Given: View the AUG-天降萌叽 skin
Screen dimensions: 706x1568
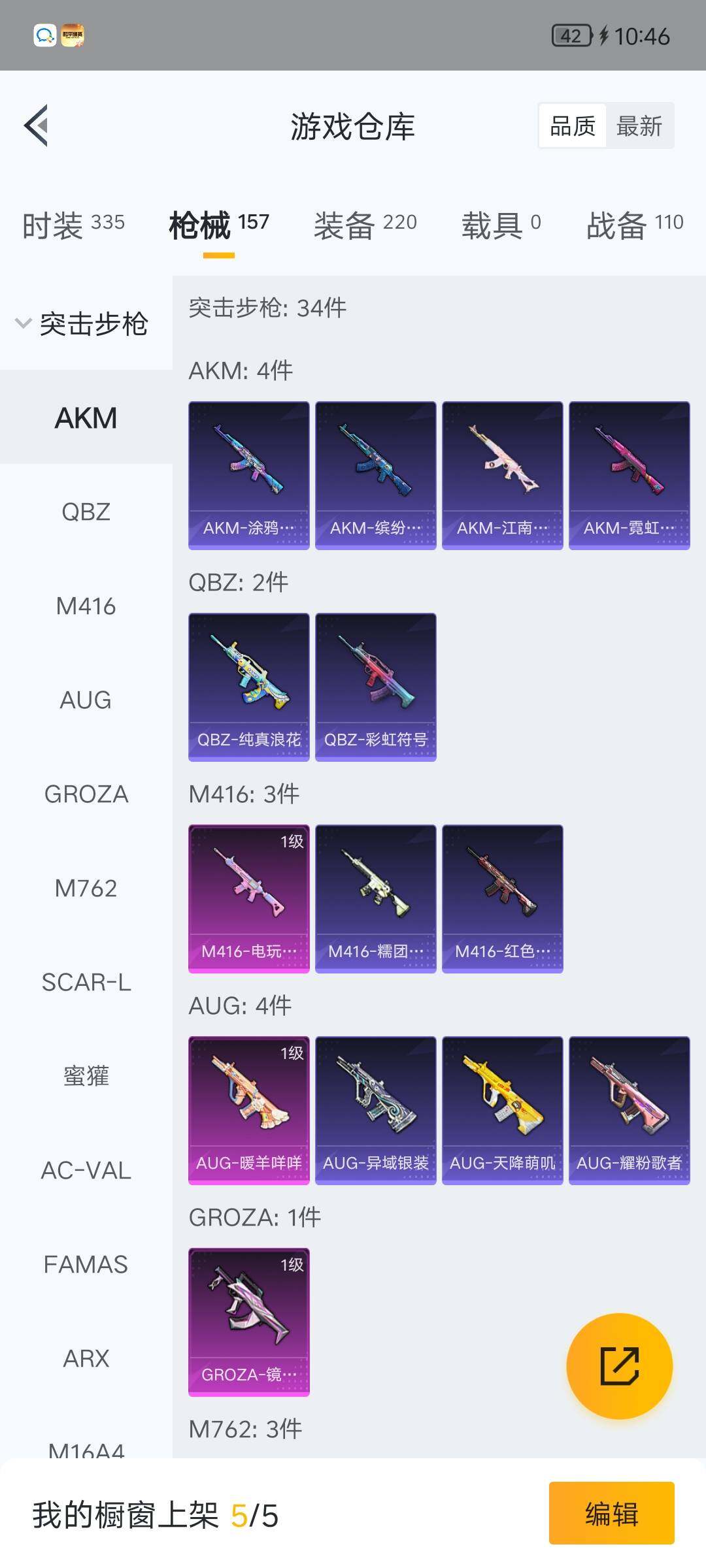Looking at the screenshot, I should pyautogui.click(x=502, y=1110).
